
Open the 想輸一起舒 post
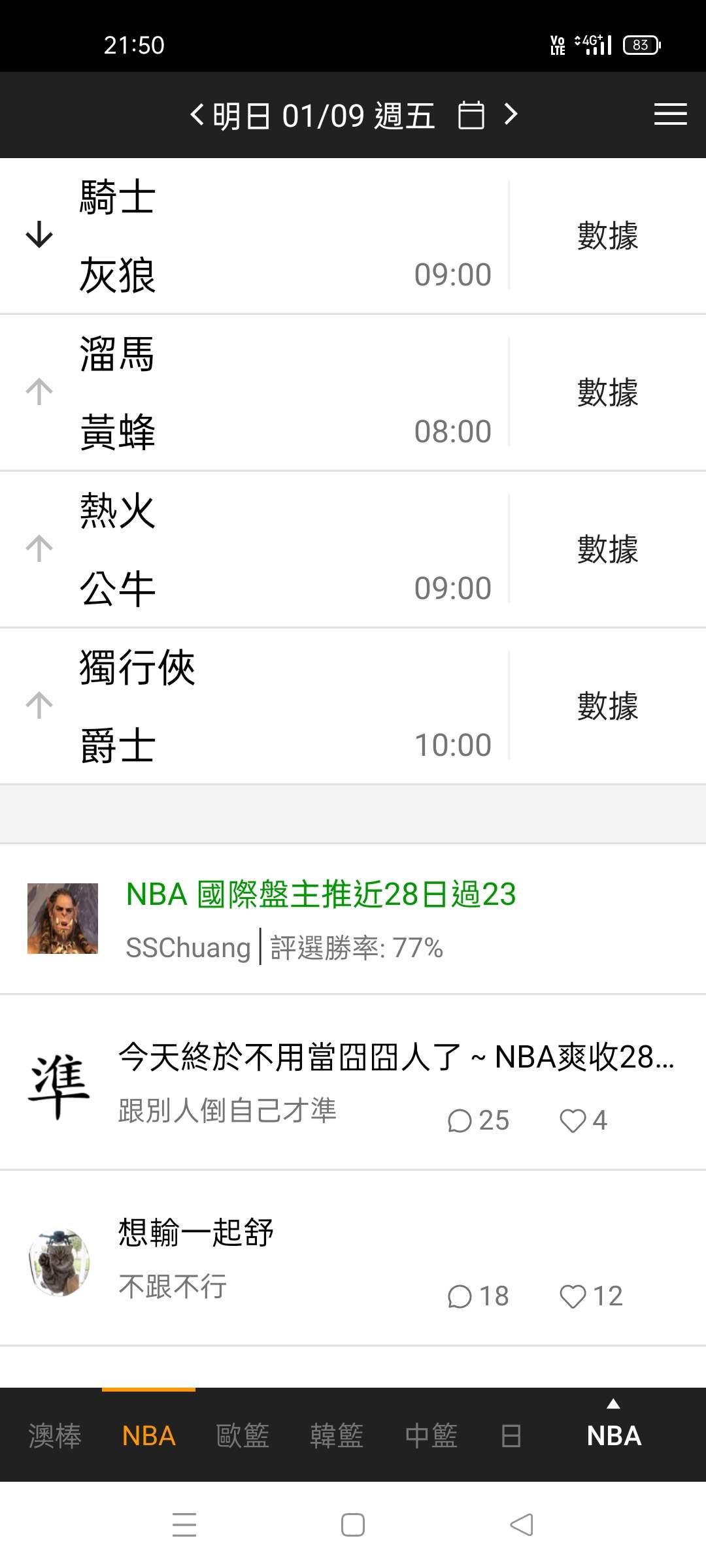click(196, 1233)
